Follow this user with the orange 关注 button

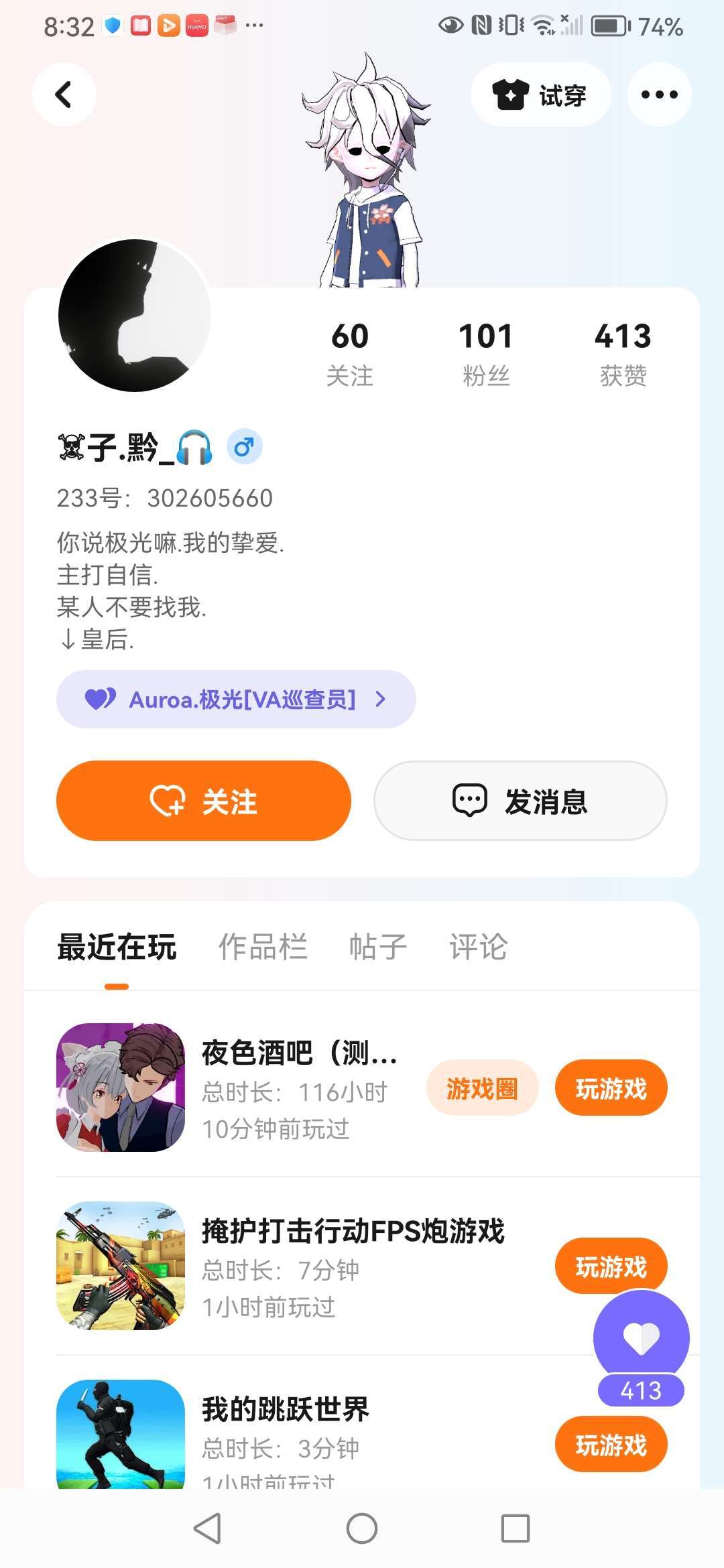coord(204,801)
